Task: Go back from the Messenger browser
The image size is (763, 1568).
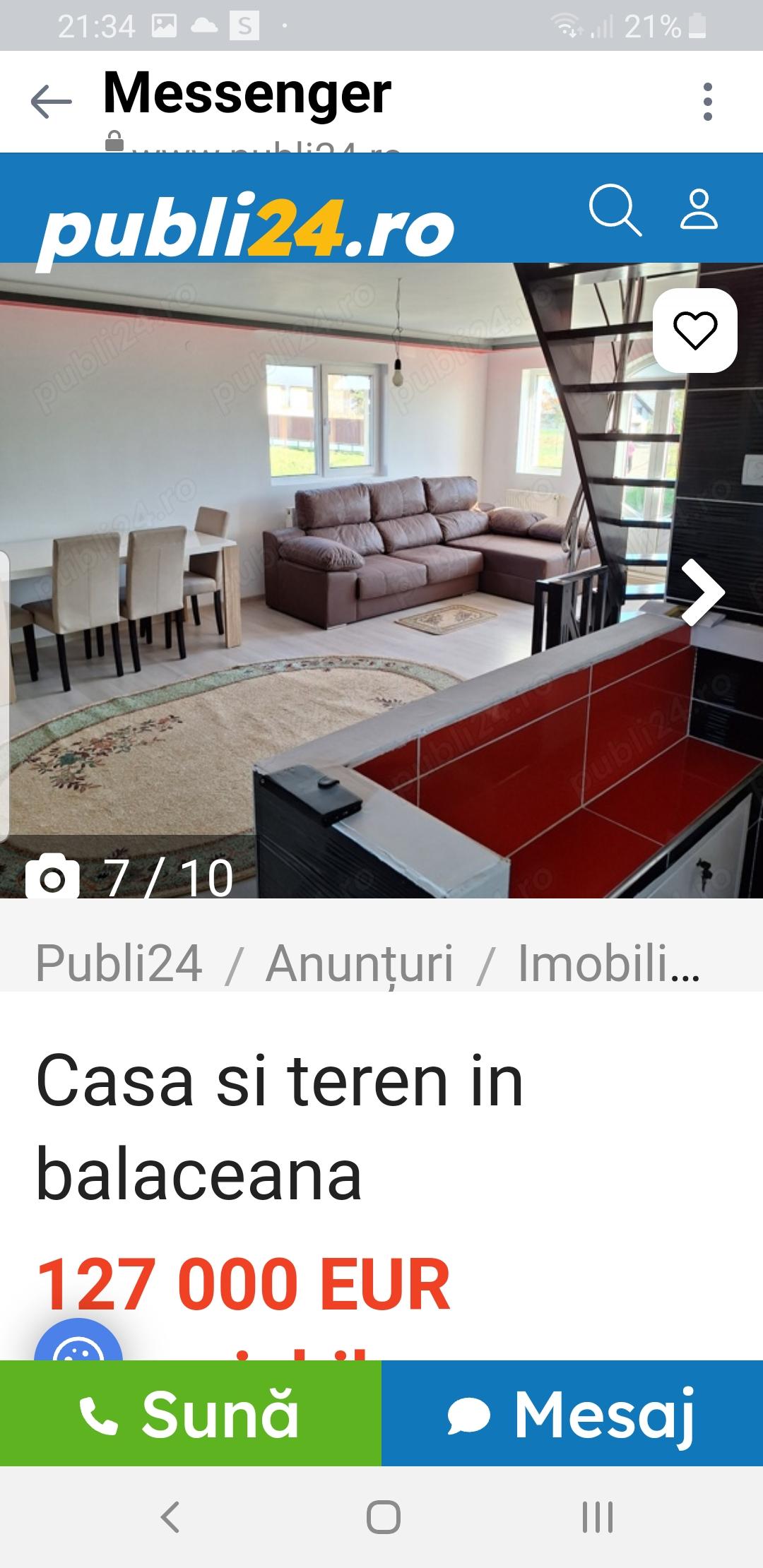Action: 51,102
